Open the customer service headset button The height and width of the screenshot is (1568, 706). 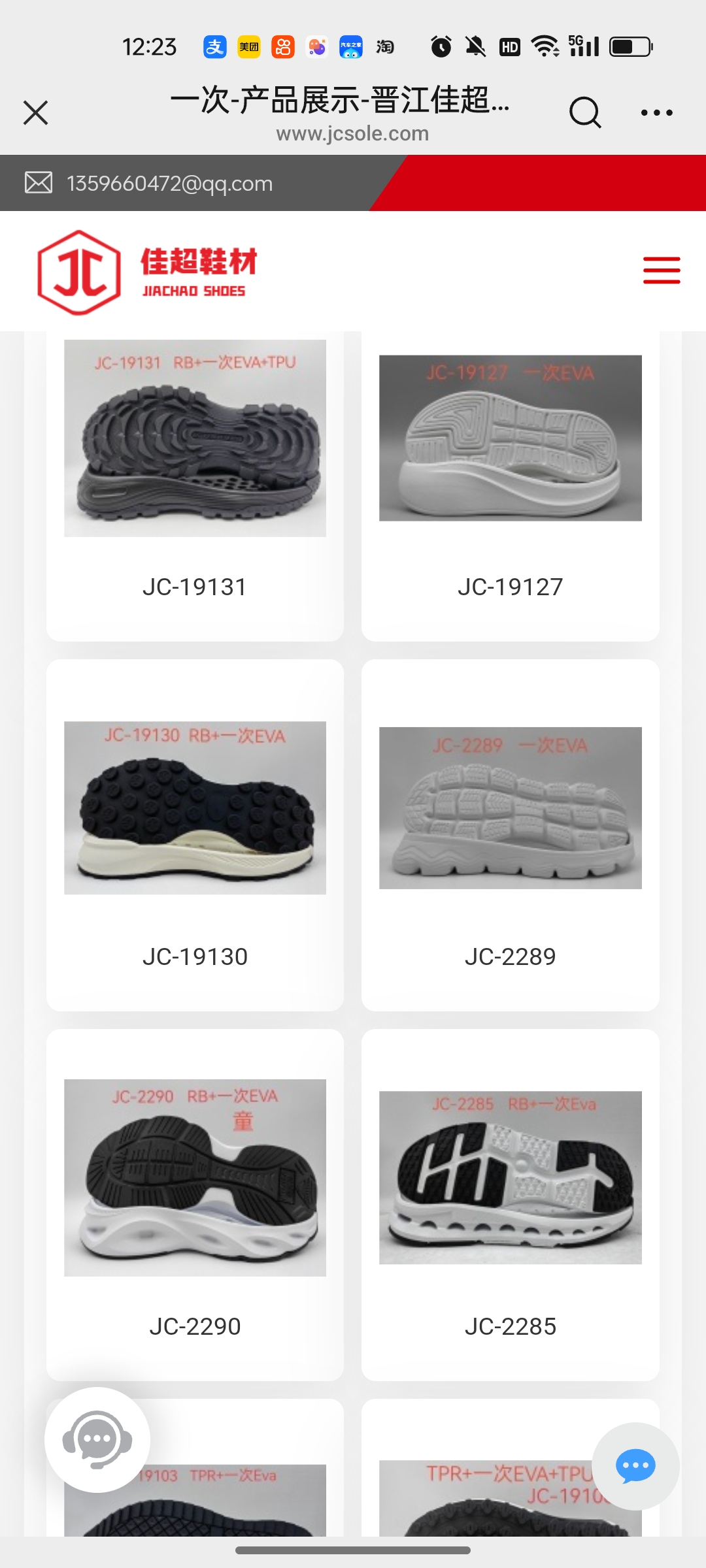[97, 1439]
